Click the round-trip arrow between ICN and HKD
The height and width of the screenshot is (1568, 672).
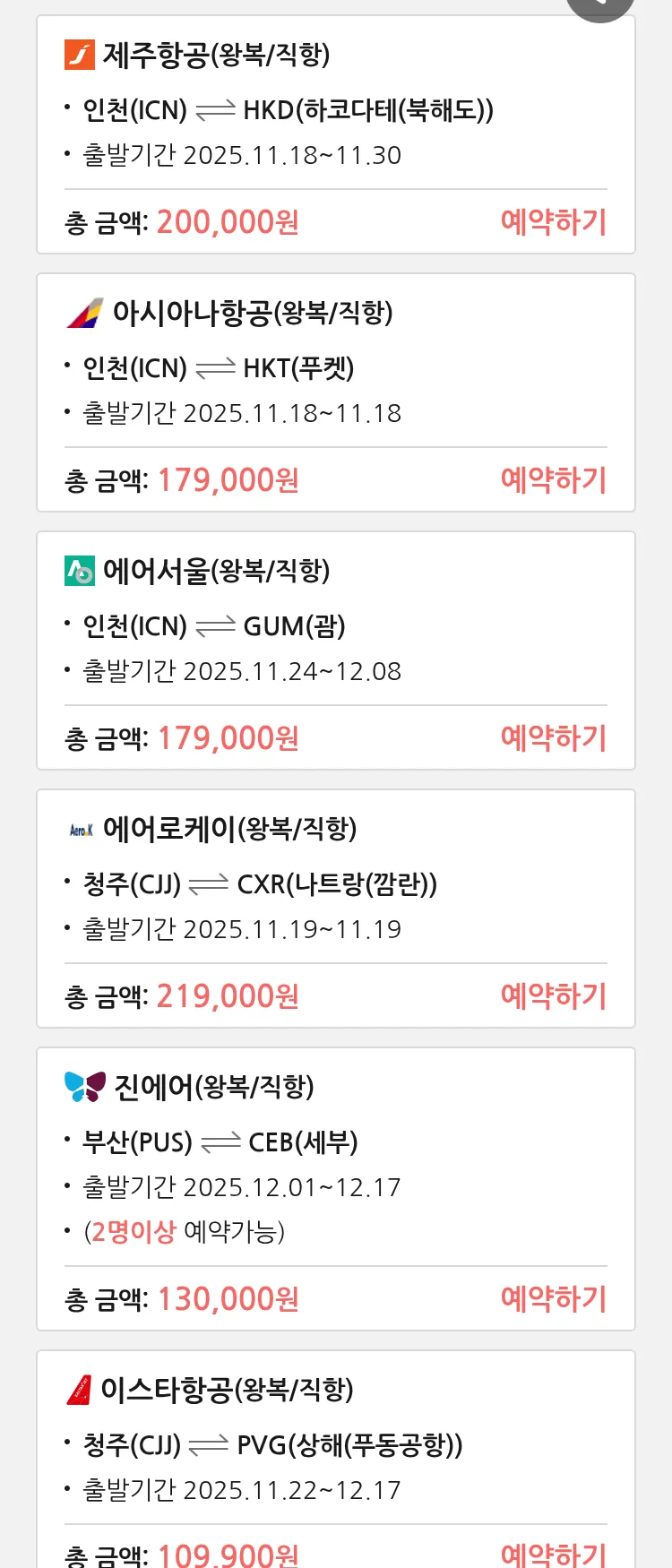coord(215,110)
